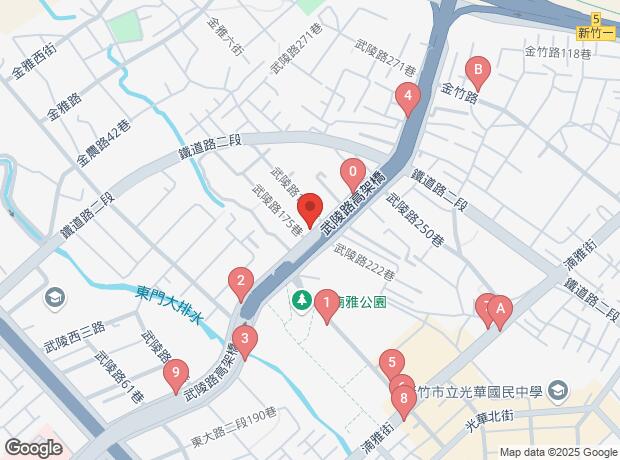
Task: Tap map marker number 3
Action: pos(407,98)
